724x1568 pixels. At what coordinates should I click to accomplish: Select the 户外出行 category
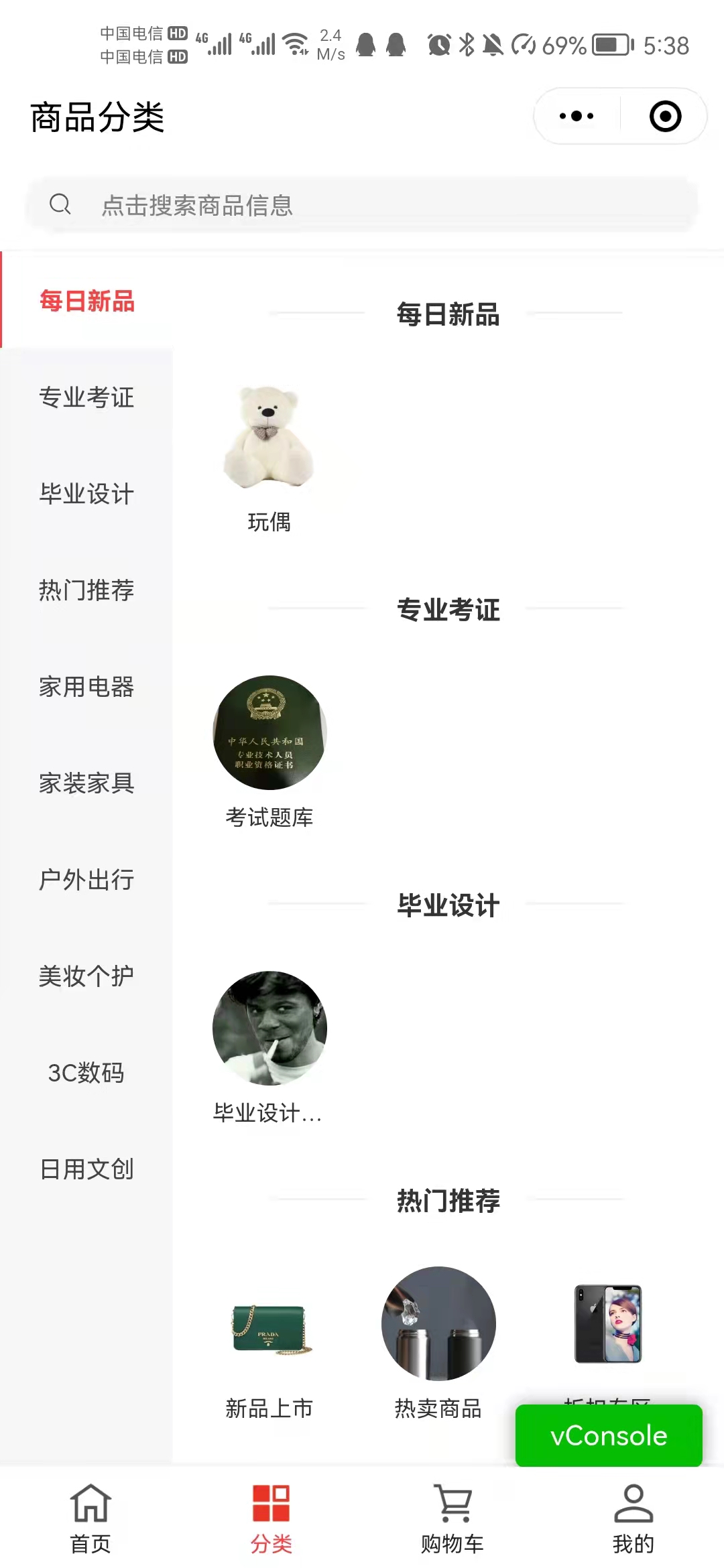[86, 880]
